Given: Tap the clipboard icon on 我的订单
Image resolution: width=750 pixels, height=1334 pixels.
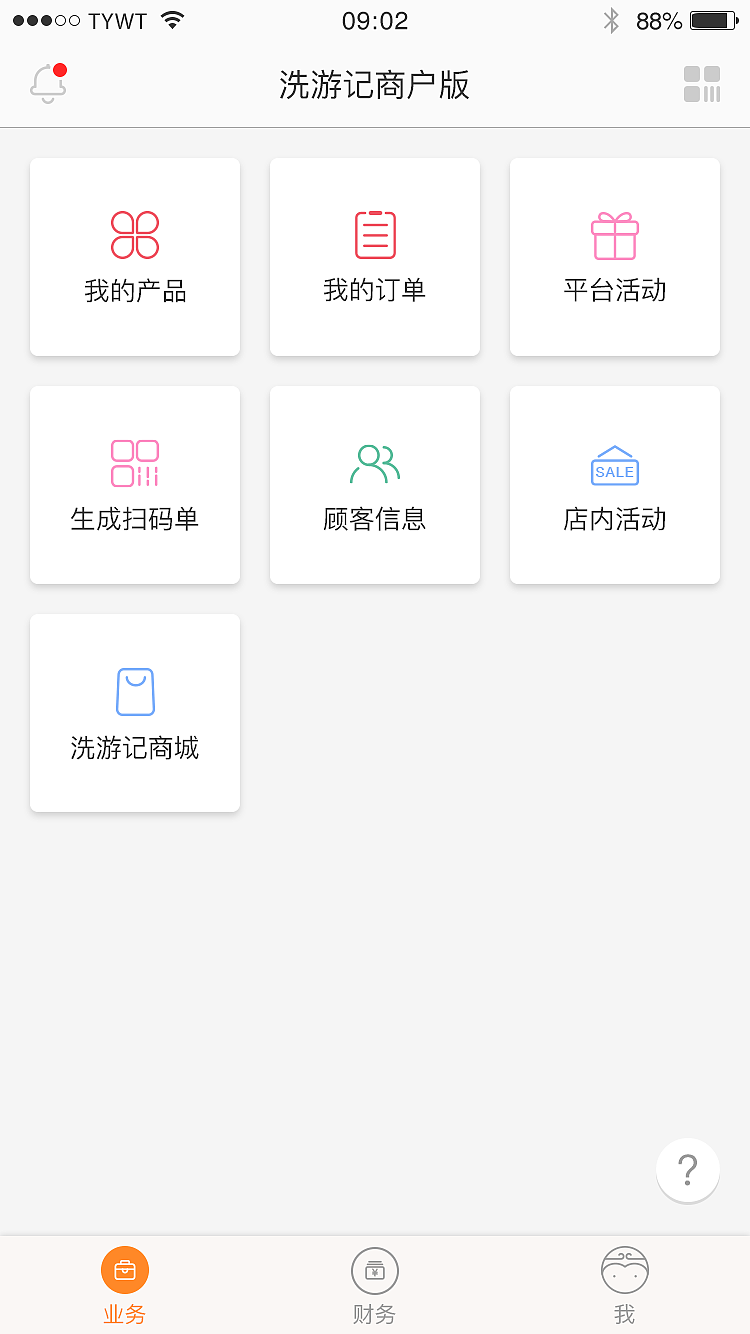Looking at the screenshot, I should tap(375, 235).
